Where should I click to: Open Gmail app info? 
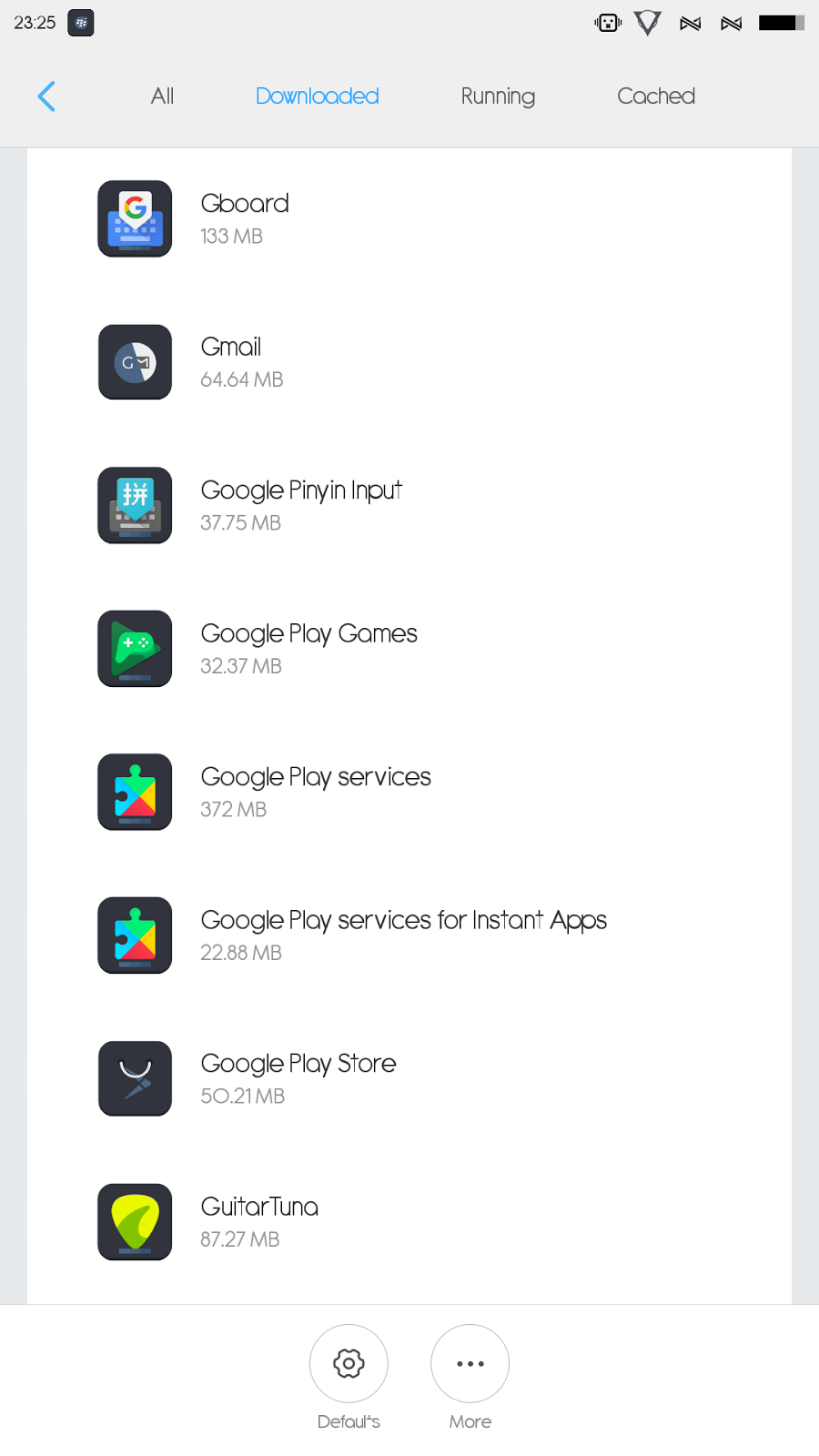point(409,362)
